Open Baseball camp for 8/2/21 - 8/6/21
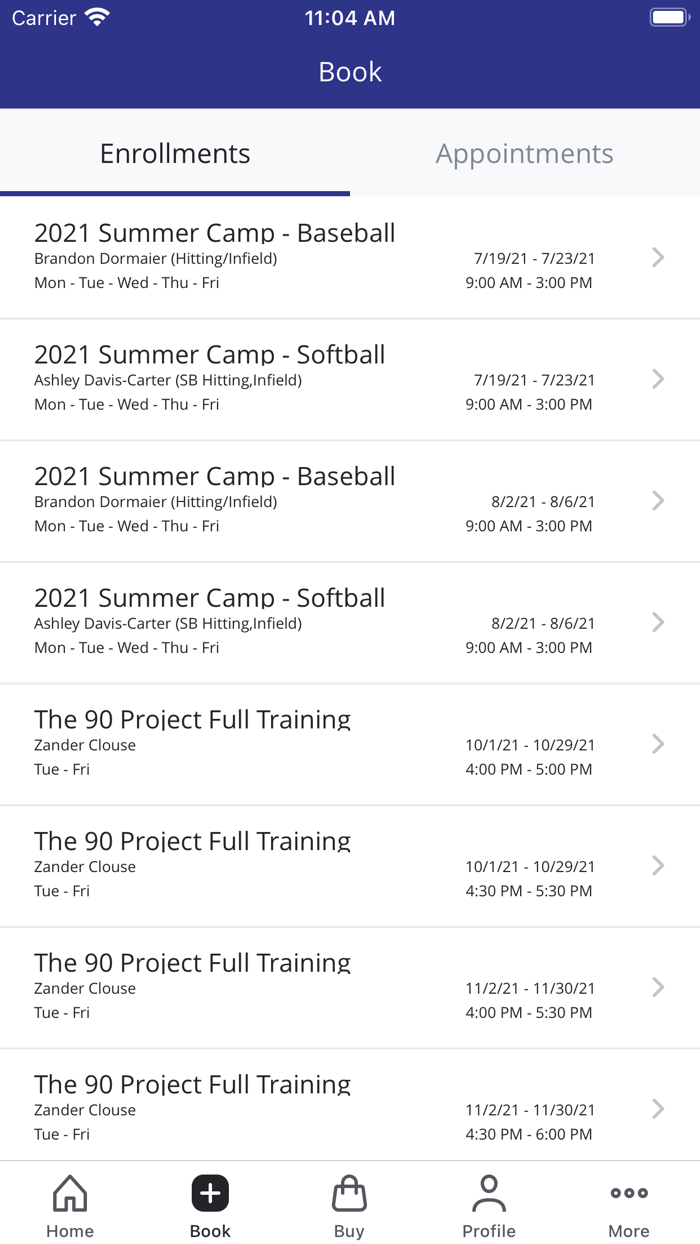 (350, 501)
